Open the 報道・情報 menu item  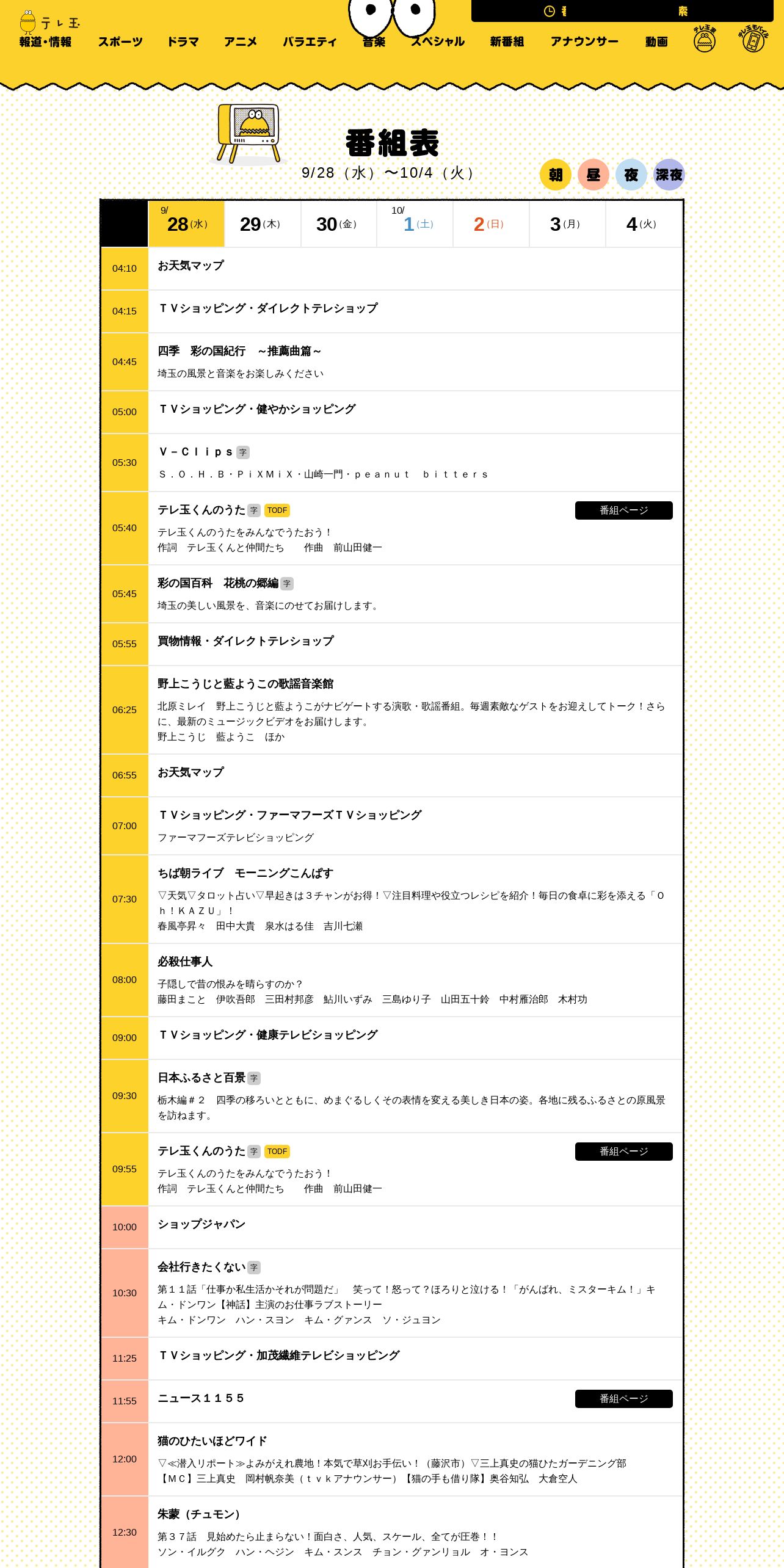(45, 42)
